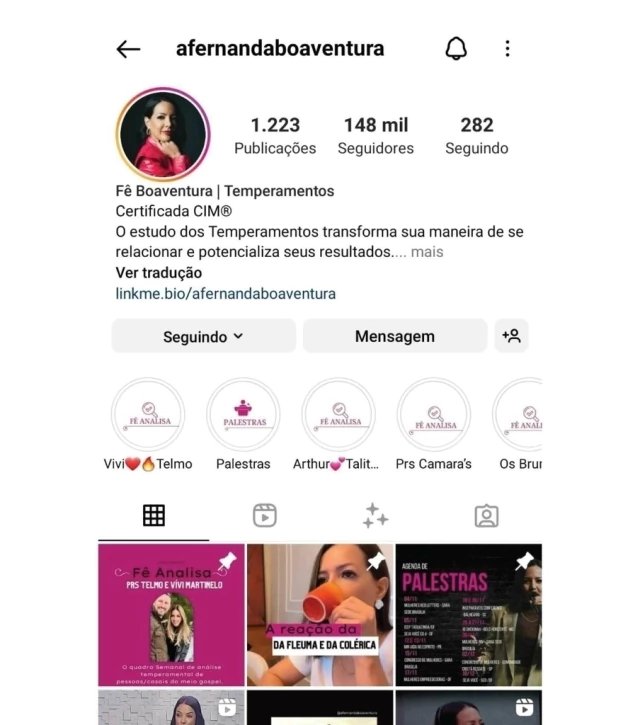Show suggested accounts with add-person icon
The image size is (640, 725).
(511, 336)
